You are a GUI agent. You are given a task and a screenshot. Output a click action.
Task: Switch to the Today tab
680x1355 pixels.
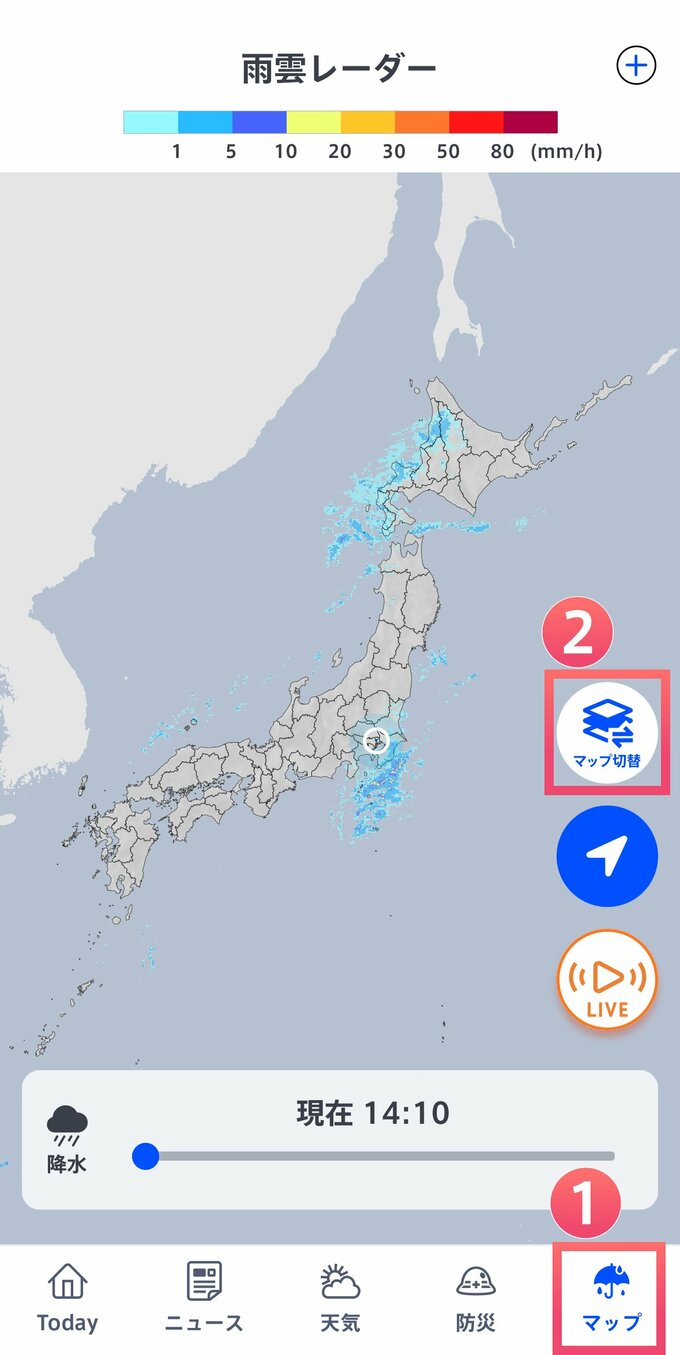68,1298
